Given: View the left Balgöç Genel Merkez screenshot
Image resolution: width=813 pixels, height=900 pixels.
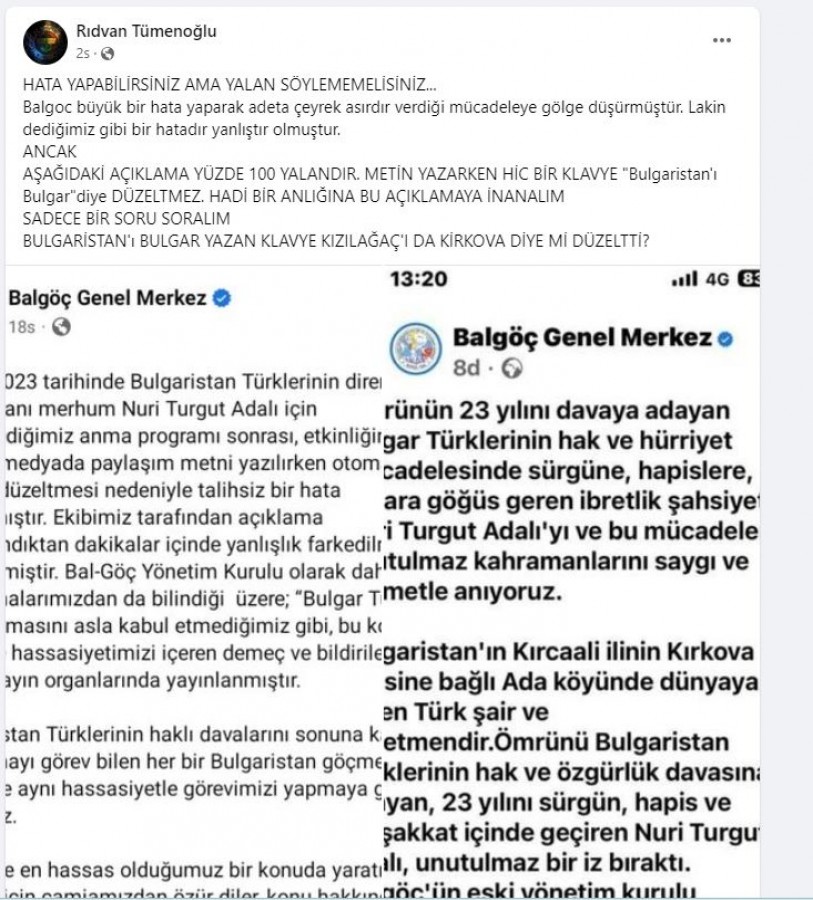Looking at the screenshot, I should click(x=190, y=580).
